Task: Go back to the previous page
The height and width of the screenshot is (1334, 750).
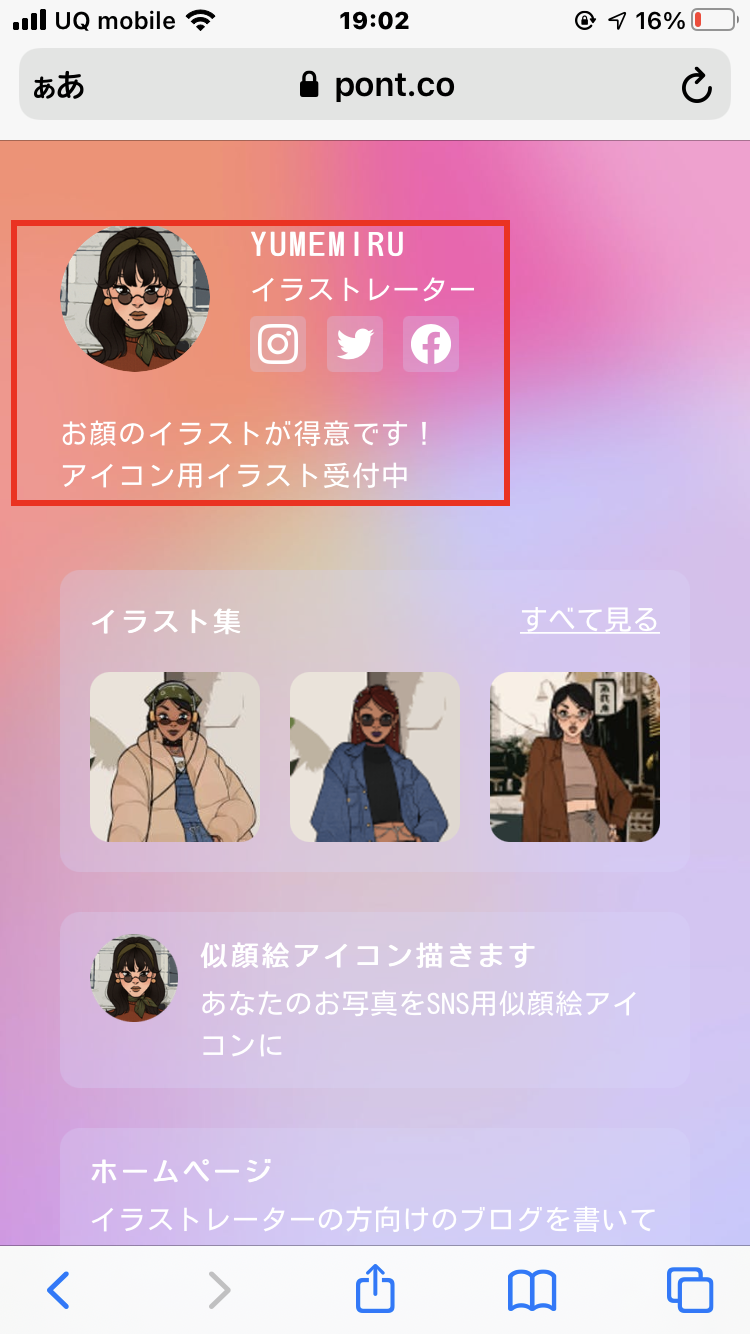Action: [59, 1290]
